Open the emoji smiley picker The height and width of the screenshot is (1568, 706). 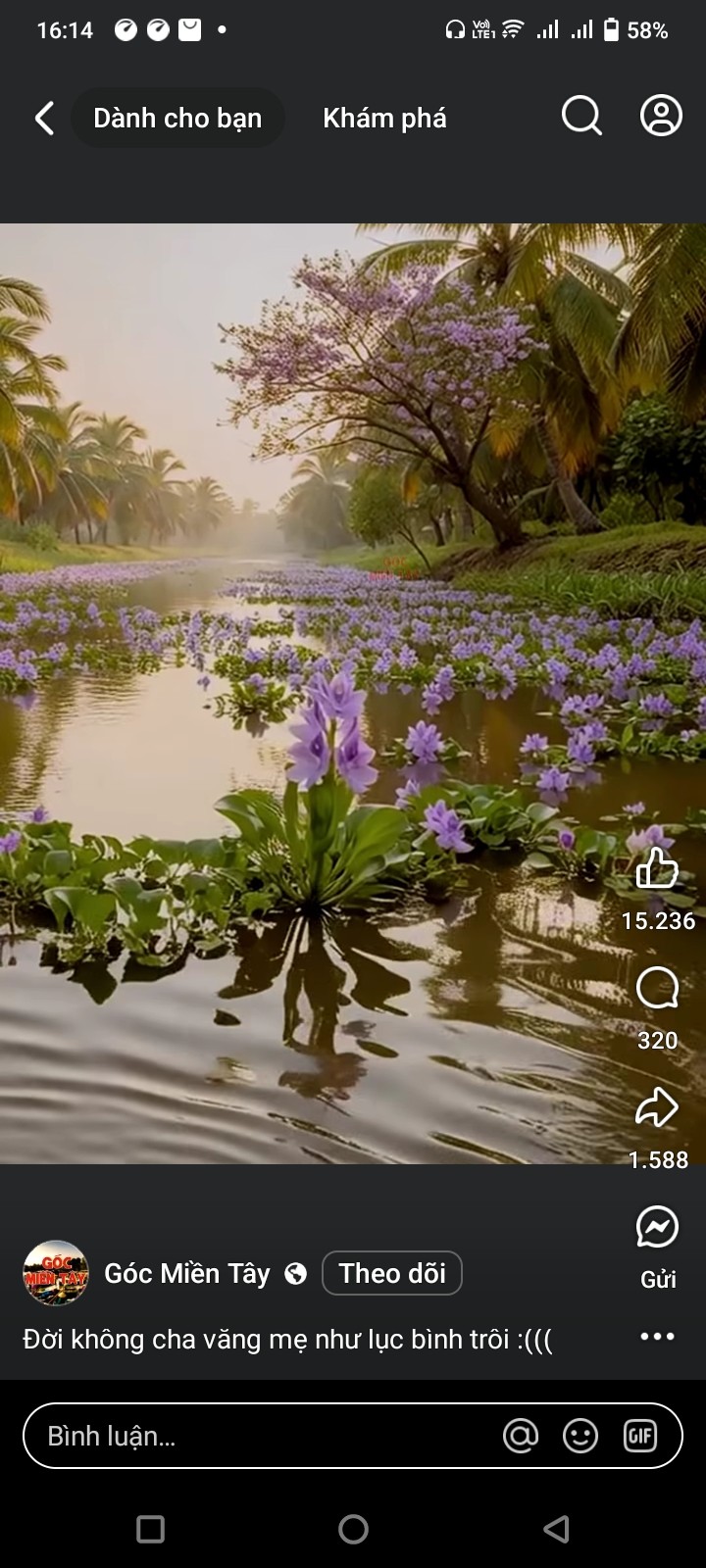pyautogui.click(x=580, y=1436)
